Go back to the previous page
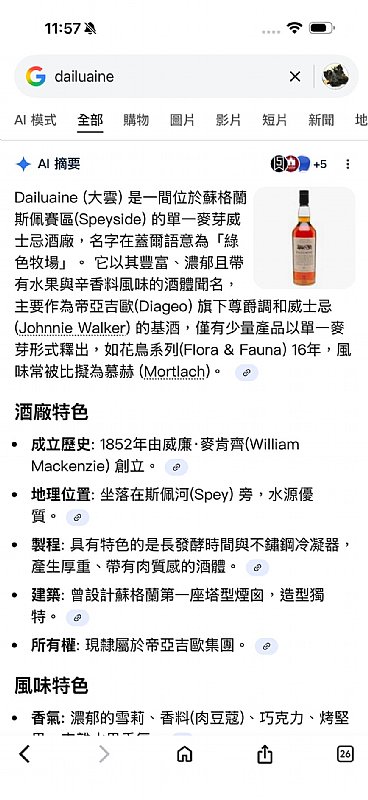 [24, 754]
